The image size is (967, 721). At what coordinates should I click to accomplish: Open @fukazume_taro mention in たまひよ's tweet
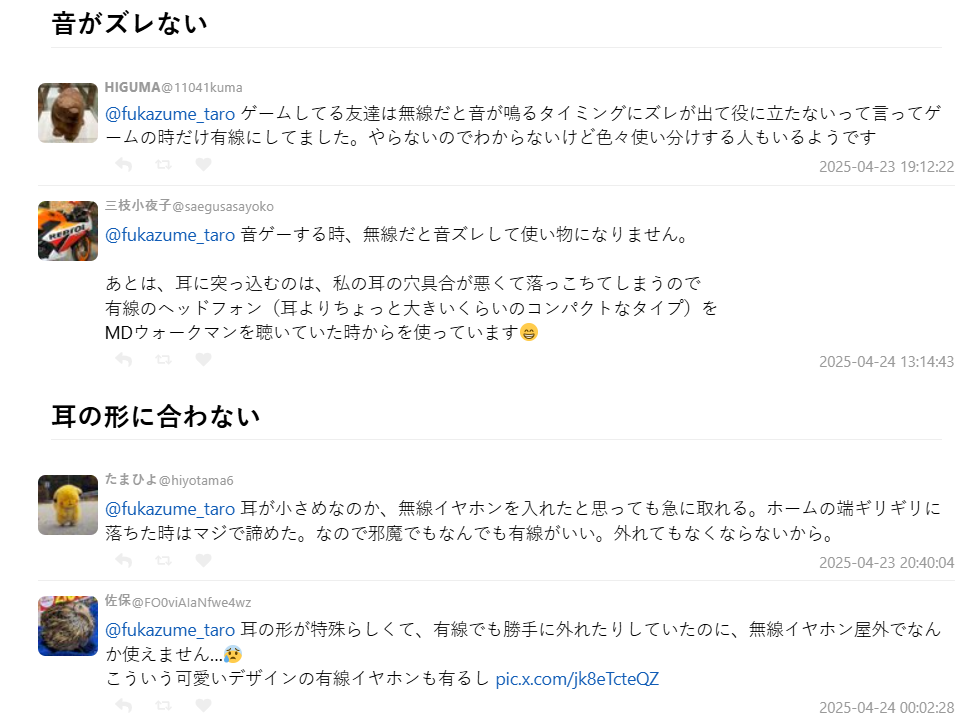(x=170, y=508)
